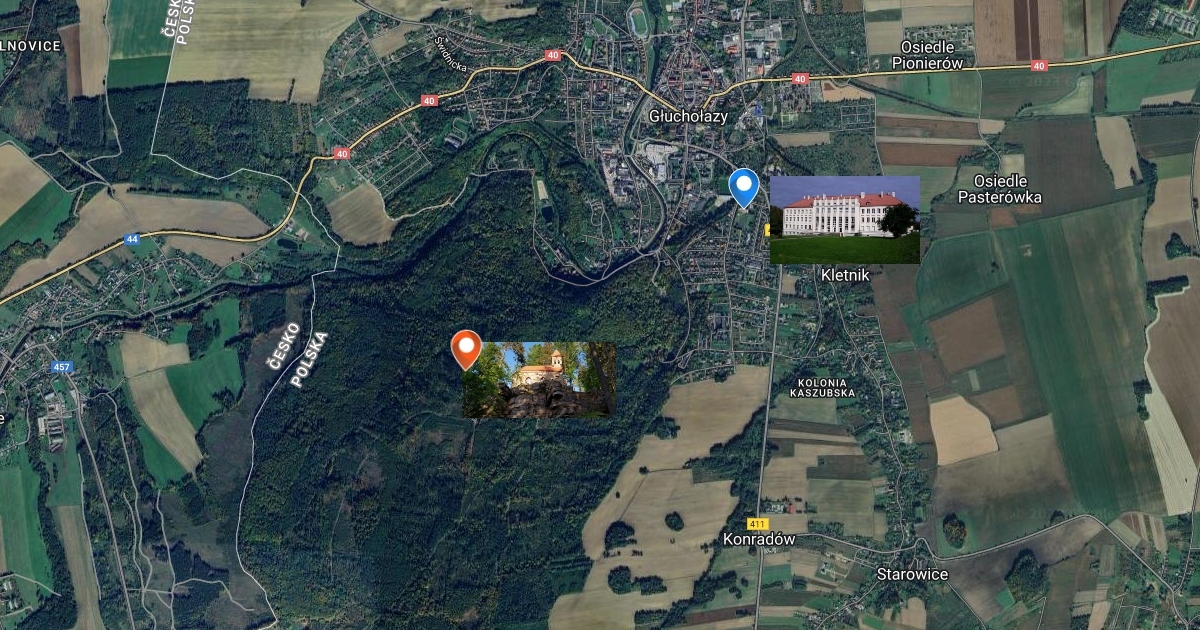The height and width of the screenshot is (630, 1200).
Task: Tap the orange map pin in the forest
Action: [x=466, y=349]
